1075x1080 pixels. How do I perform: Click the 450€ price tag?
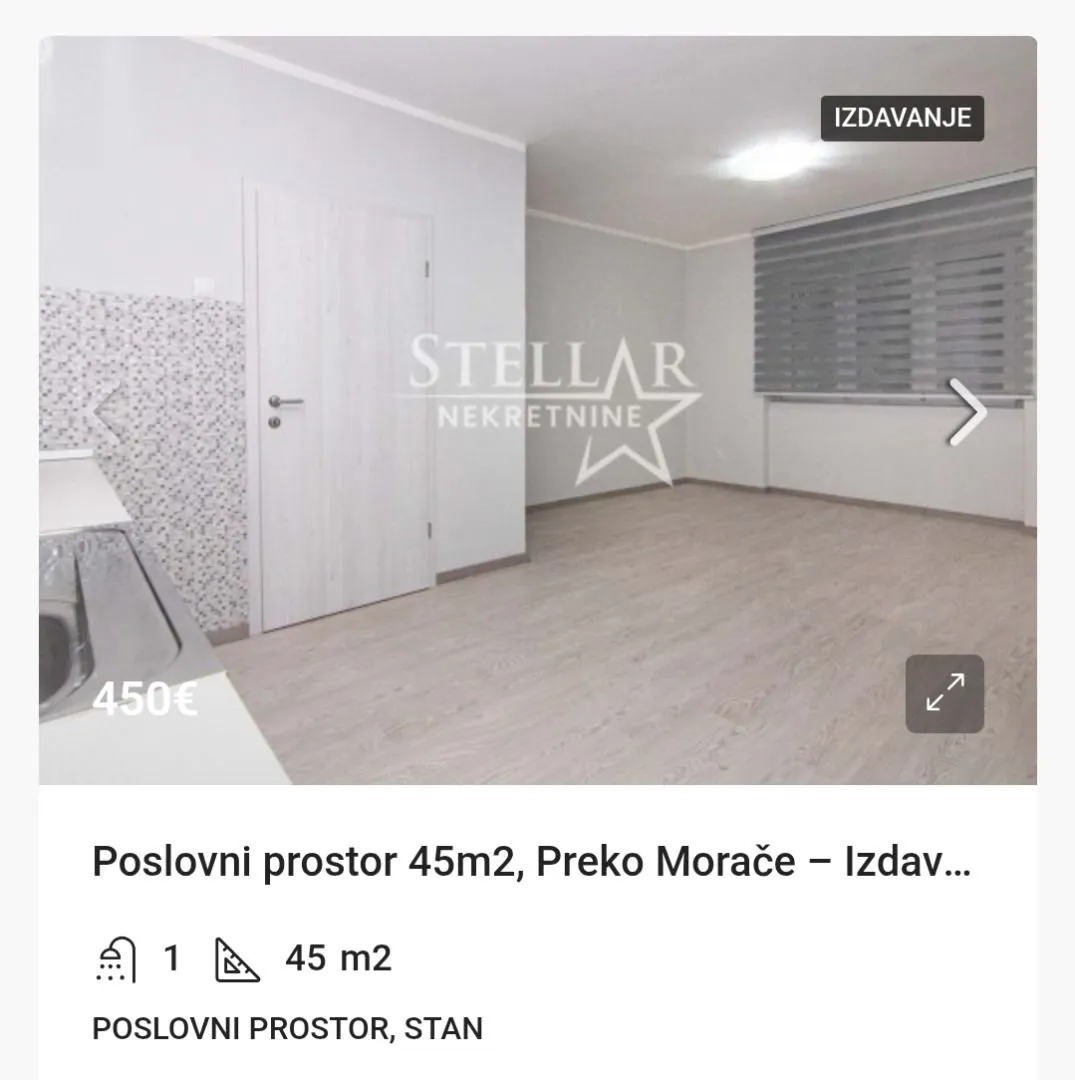tap(146, 699)
